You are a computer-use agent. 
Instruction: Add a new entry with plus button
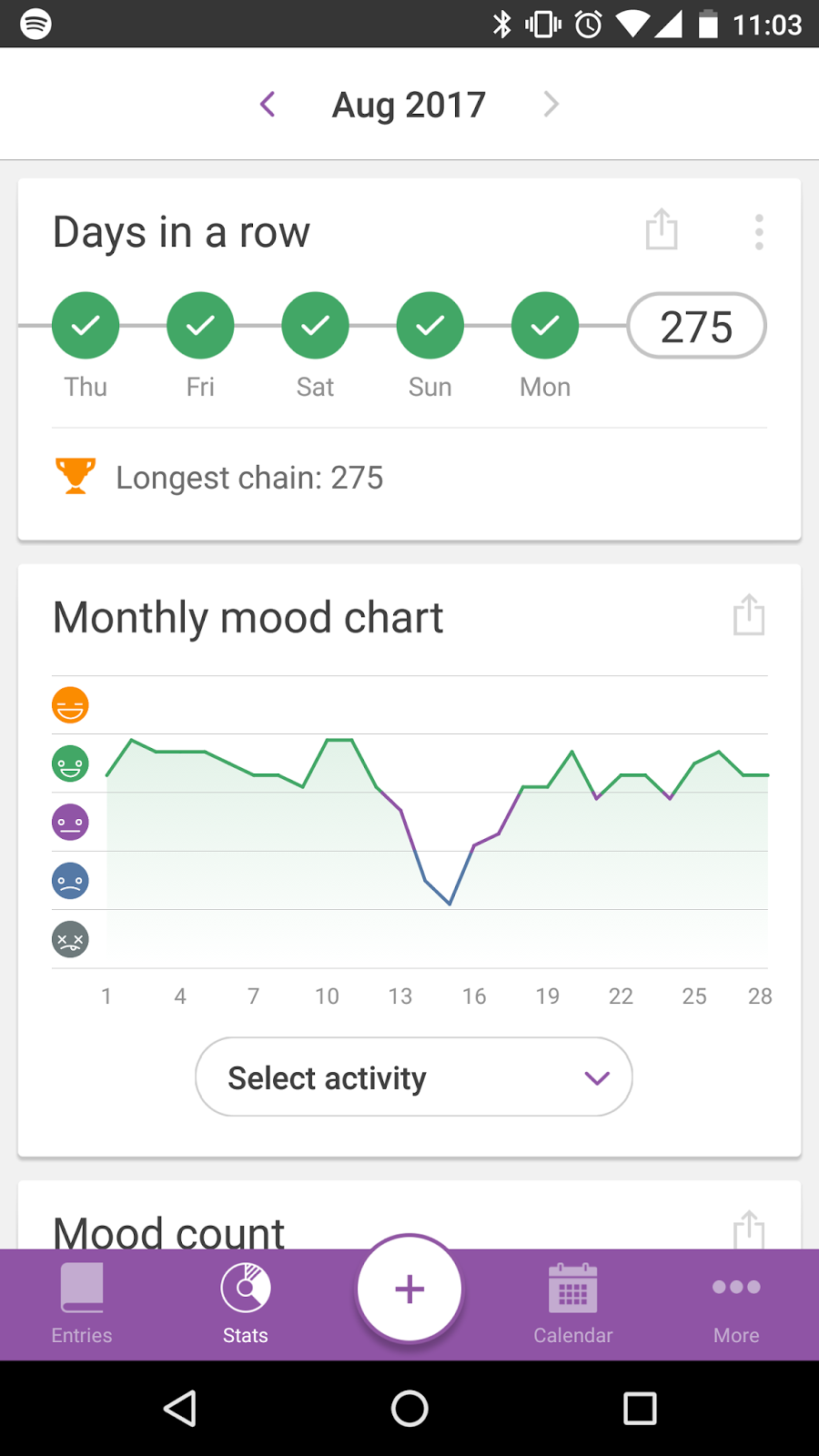tap(409, 1289)
